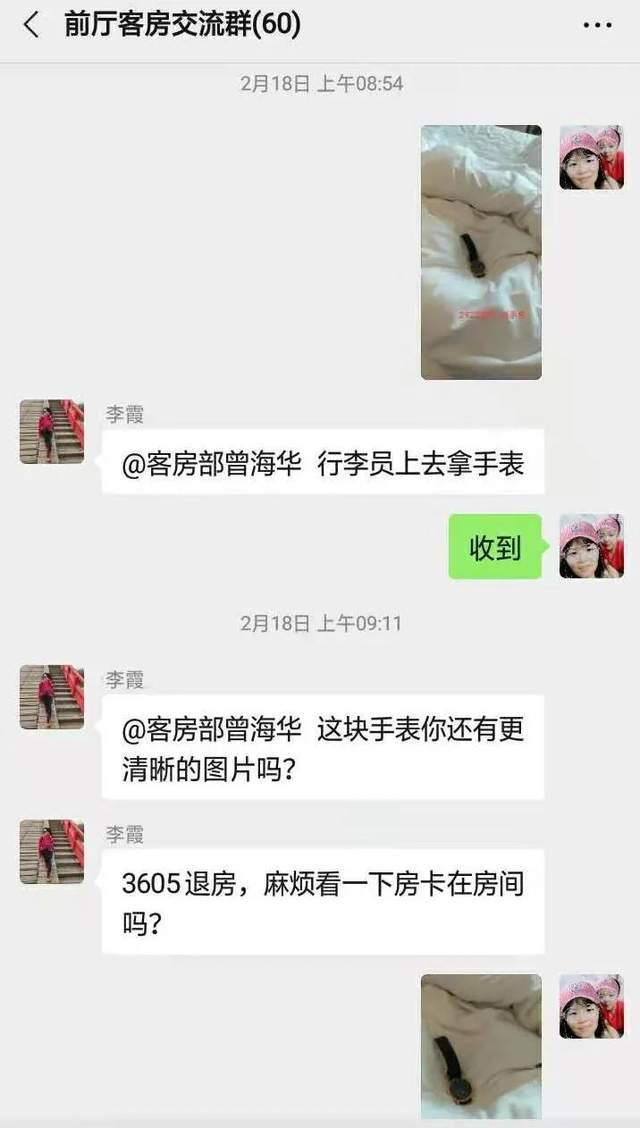Tap 李霞's avatar beside 行李员上去拿手表
Viewport: 640px width, 1128px height.
[x=52, y=431]
